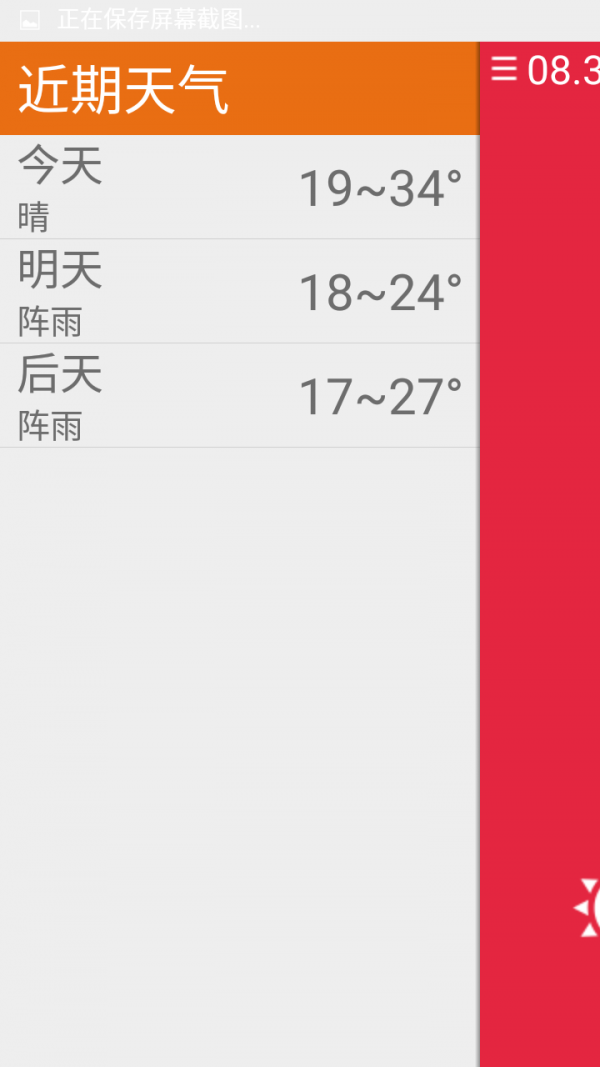This screenshot has width=600, height=1067.
Task: Tap the hamburger menu icon
Action: click(x=504, y=69)
